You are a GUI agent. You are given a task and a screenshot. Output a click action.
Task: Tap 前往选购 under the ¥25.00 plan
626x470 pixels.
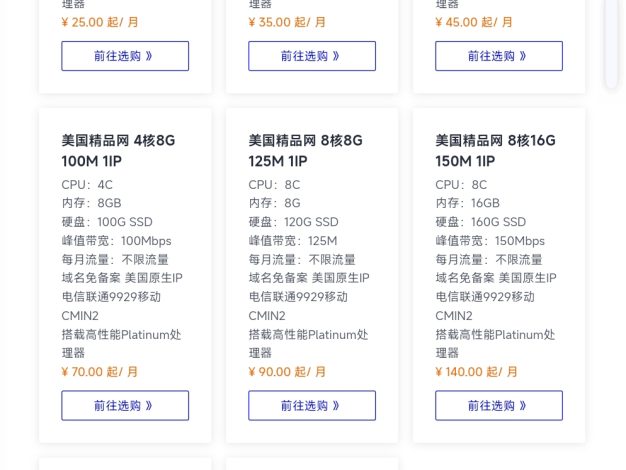point(124,56)
